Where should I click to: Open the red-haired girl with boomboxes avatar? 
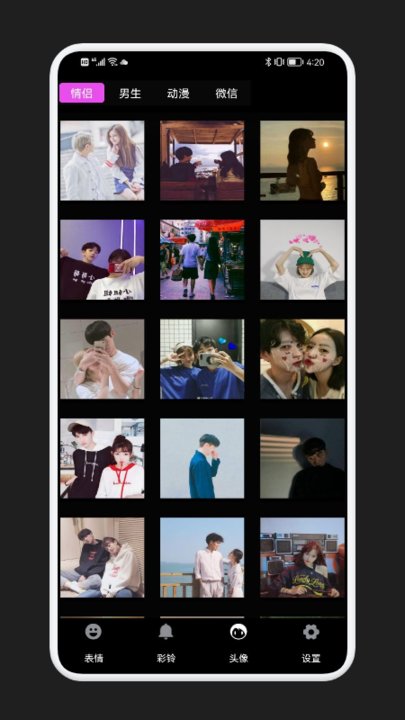[x=302, y=557]
